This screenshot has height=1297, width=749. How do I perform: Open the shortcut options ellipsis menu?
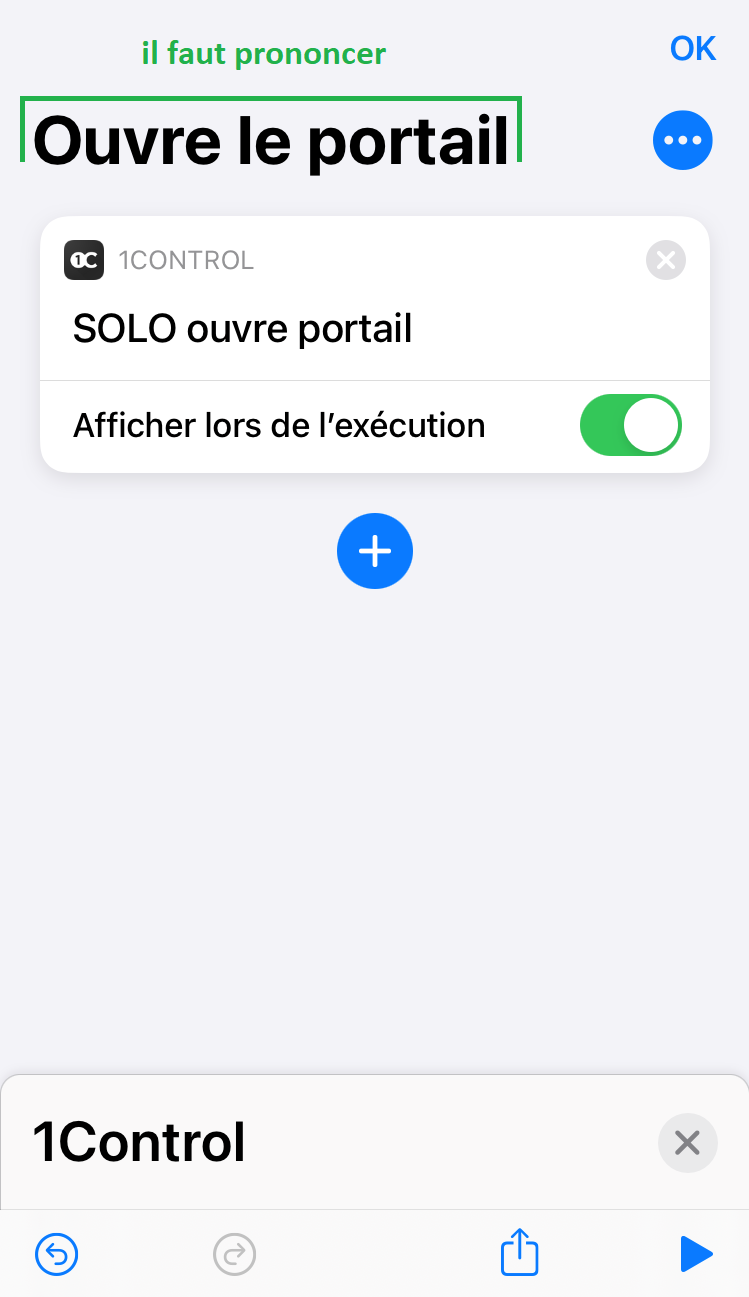(683, 140)
